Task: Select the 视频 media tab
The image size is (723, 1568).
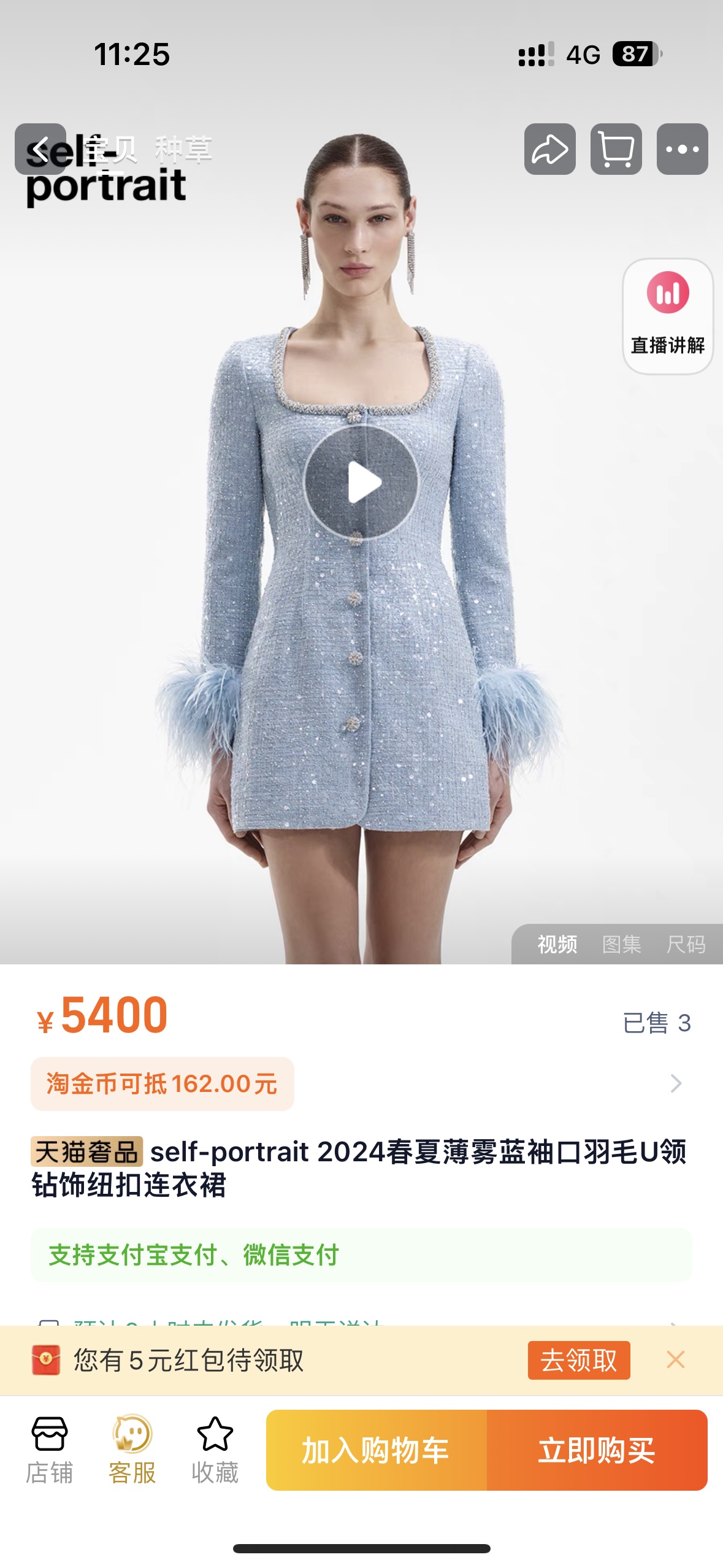Action: 557,944
